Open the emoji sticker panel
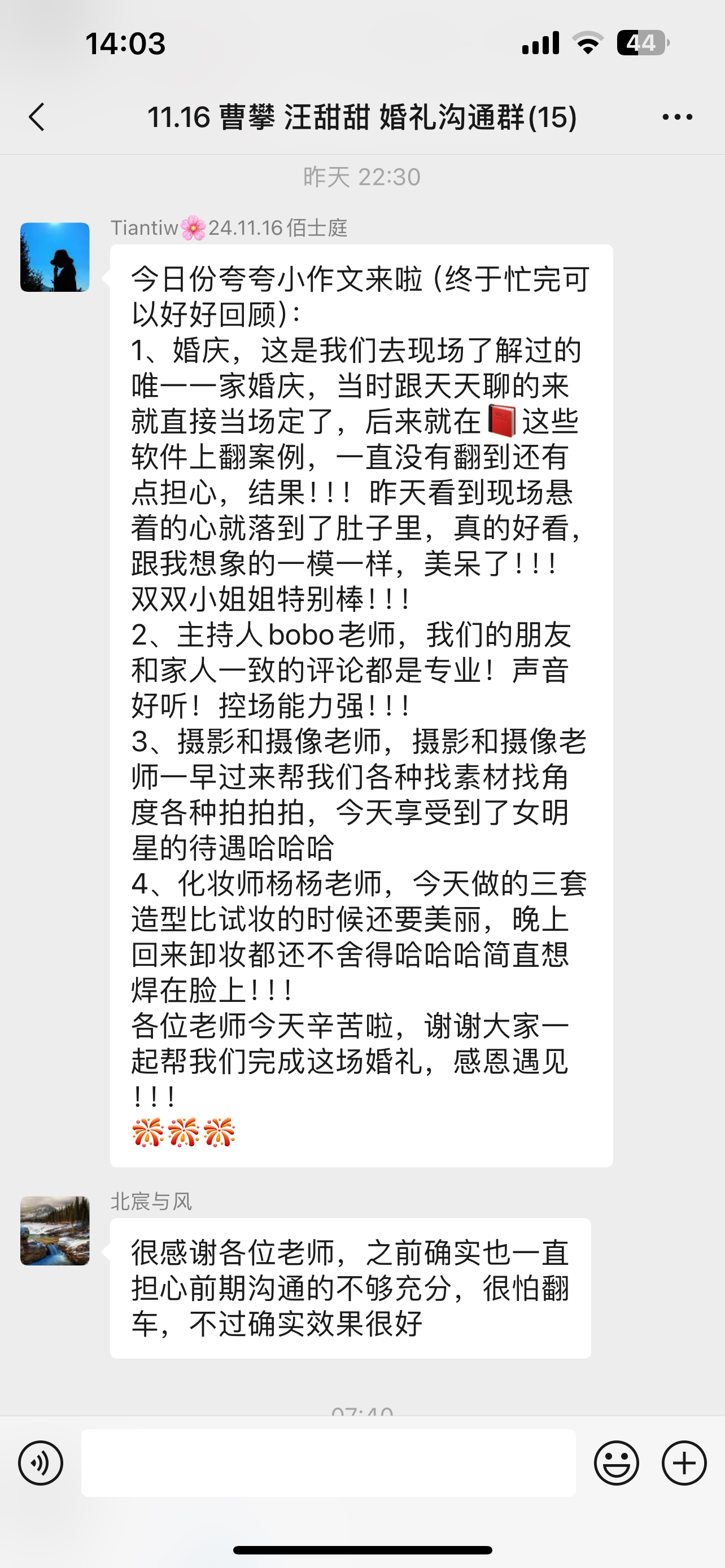The height and width of the screenshot is (1568, 725). pyautogui.click(x=616, y=1462)
